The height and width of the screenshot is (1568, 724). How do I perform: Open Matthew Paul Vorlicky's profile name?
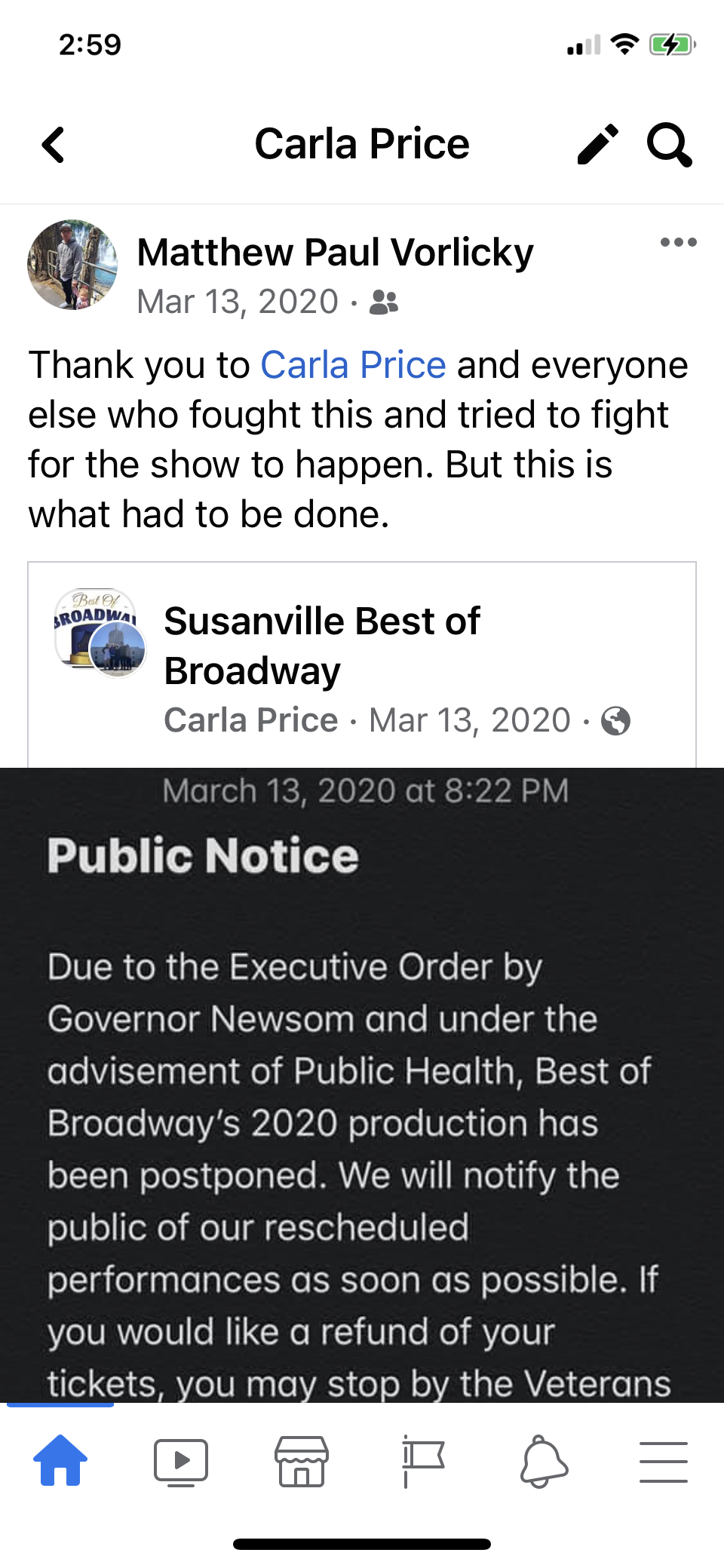[x=335, y=252]
